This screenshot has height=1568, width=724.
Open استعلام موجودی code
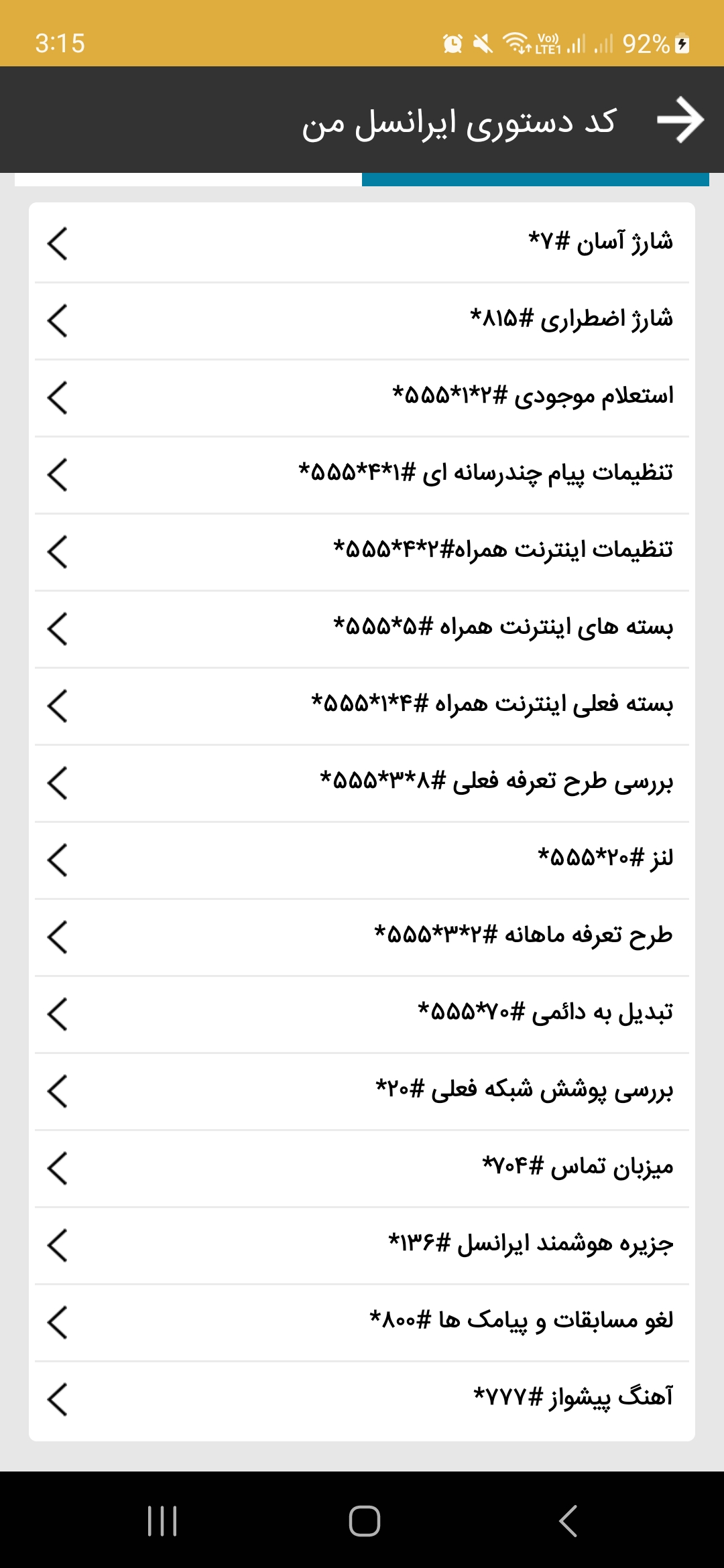point(362,397)
